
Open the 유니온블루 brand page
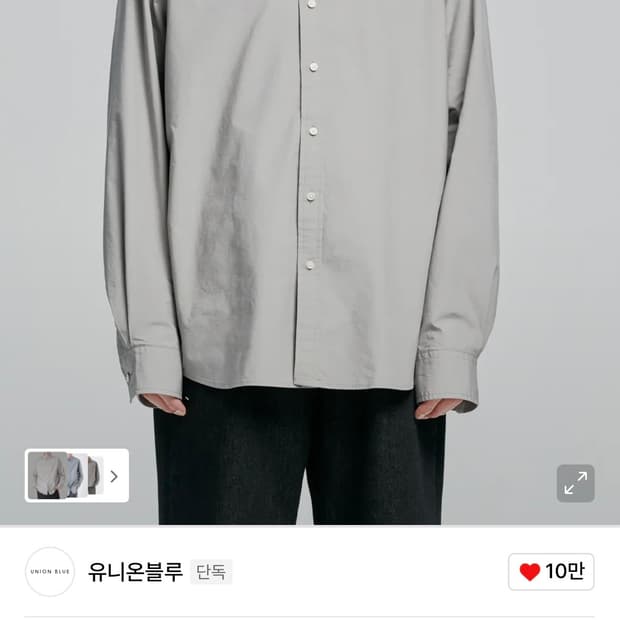(135, 572)
